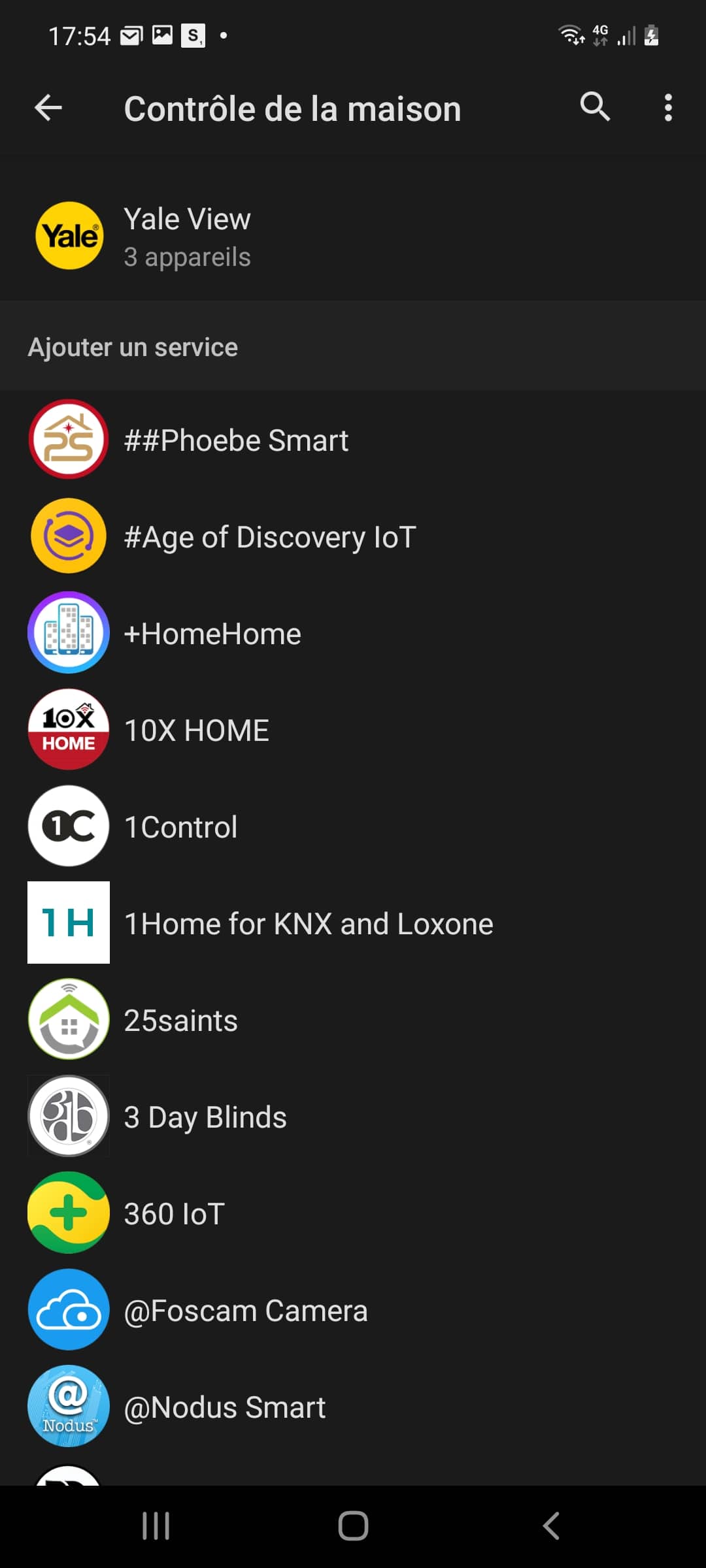
Task: Select the ##Phoebe Smart service
Action: 353,440
